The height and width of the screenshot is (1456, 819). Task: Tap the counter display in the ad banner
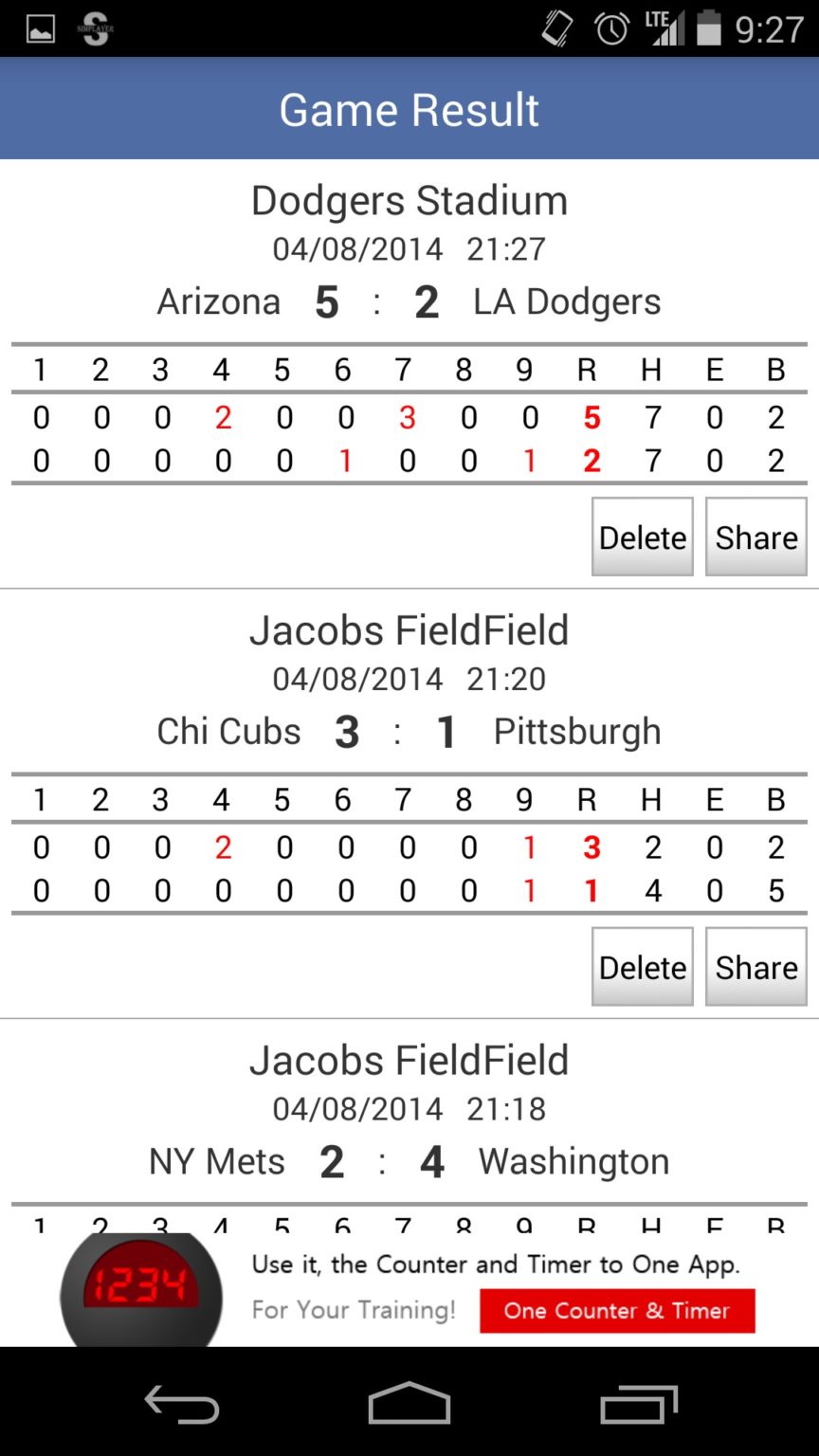(140, 1286)
